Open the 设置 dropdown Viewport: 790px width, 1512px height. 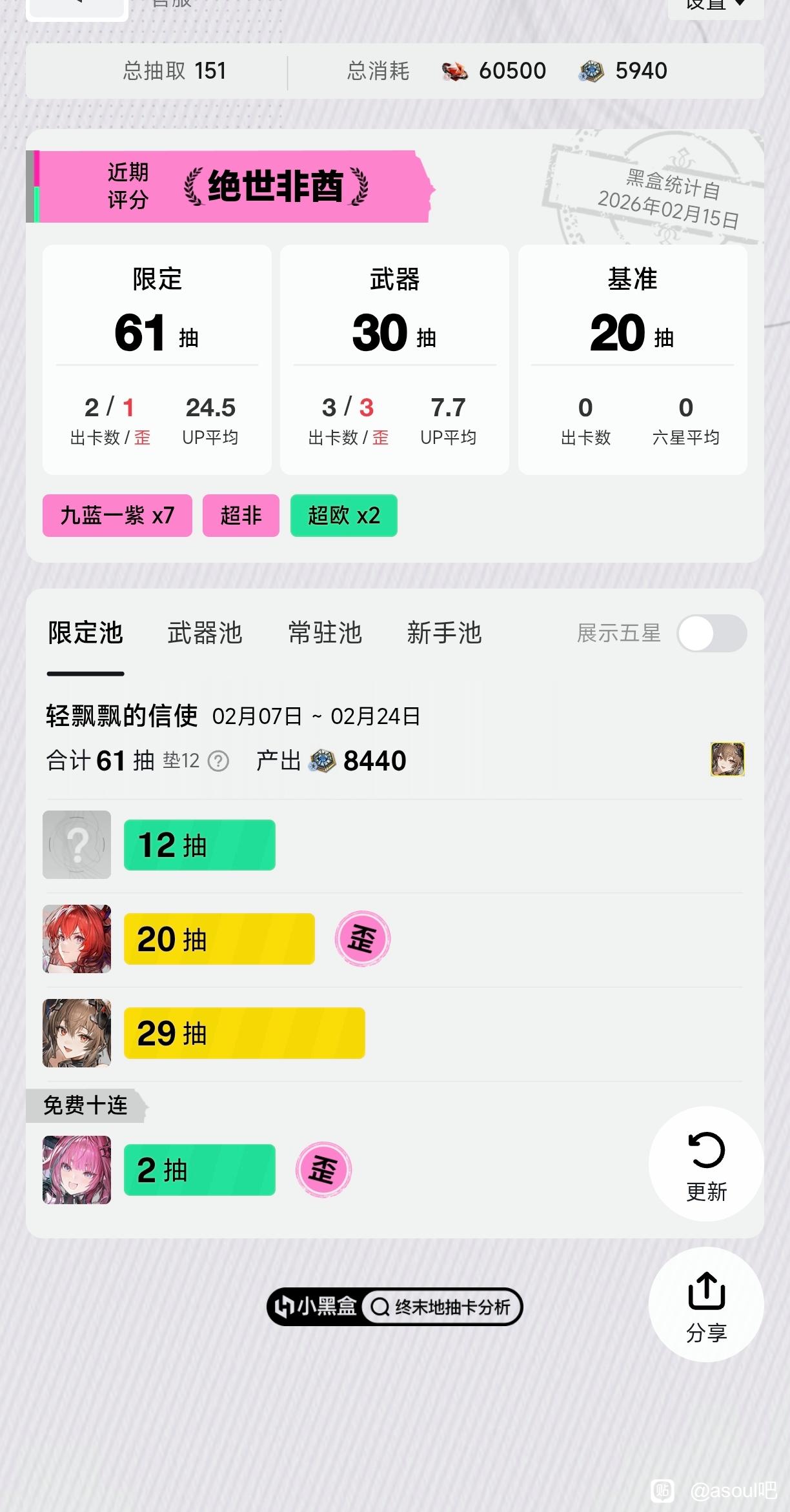[x=716, y=5]
